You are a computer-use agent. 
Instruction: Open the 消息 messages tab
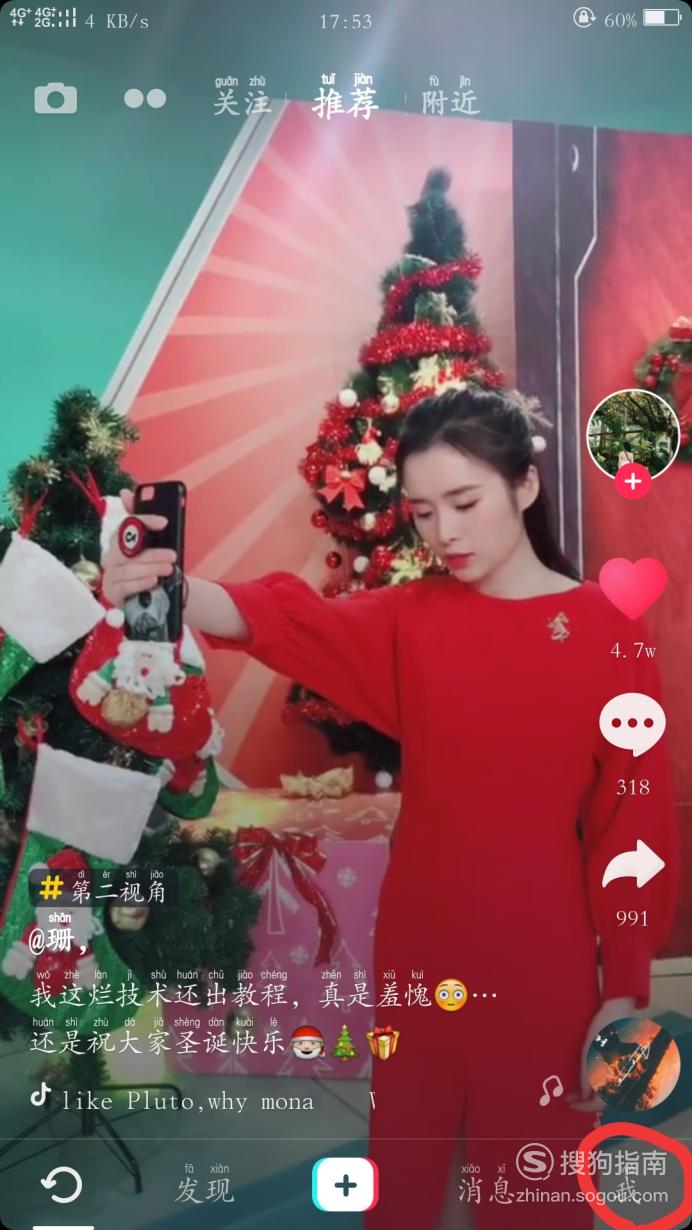point(485,1189)
